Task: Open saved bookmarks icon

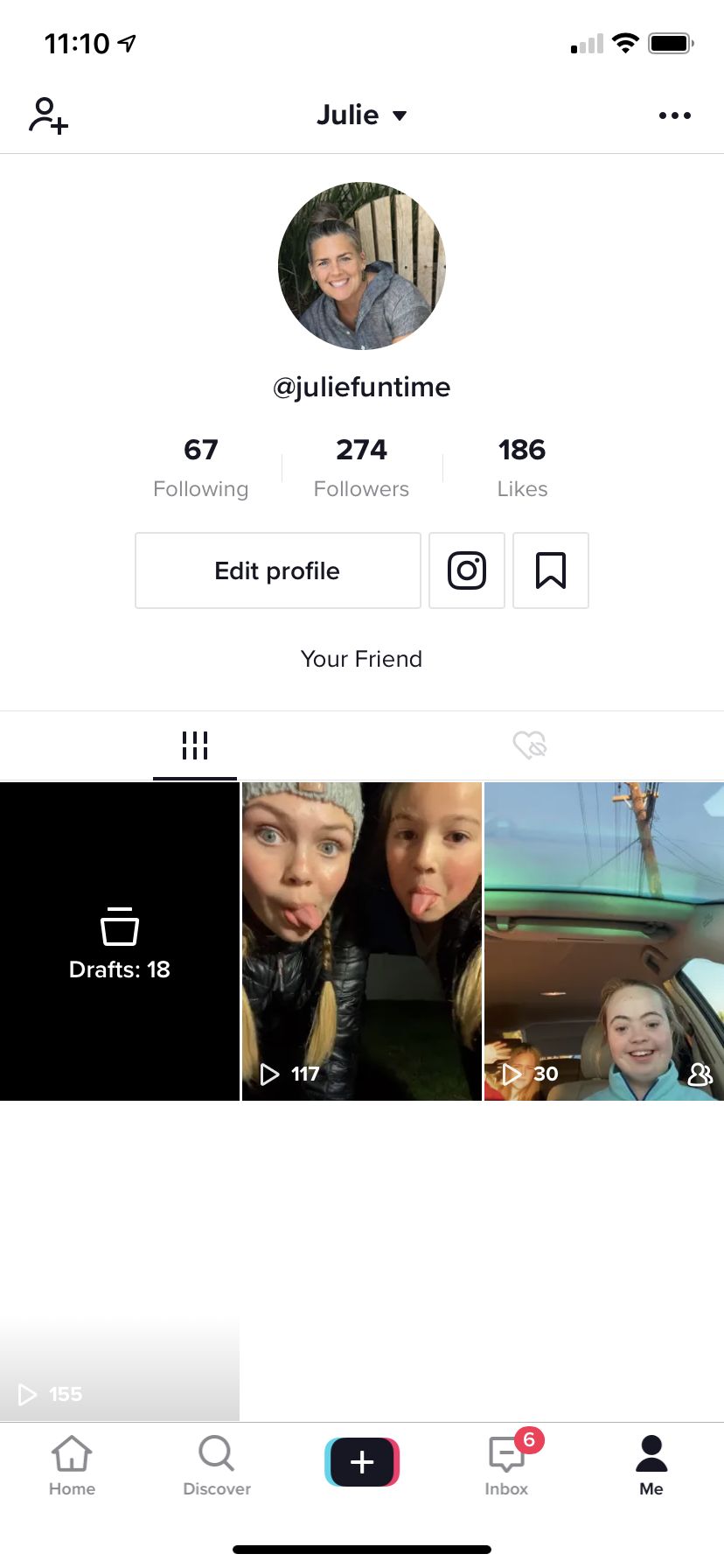Action: (x=551, y=570)
